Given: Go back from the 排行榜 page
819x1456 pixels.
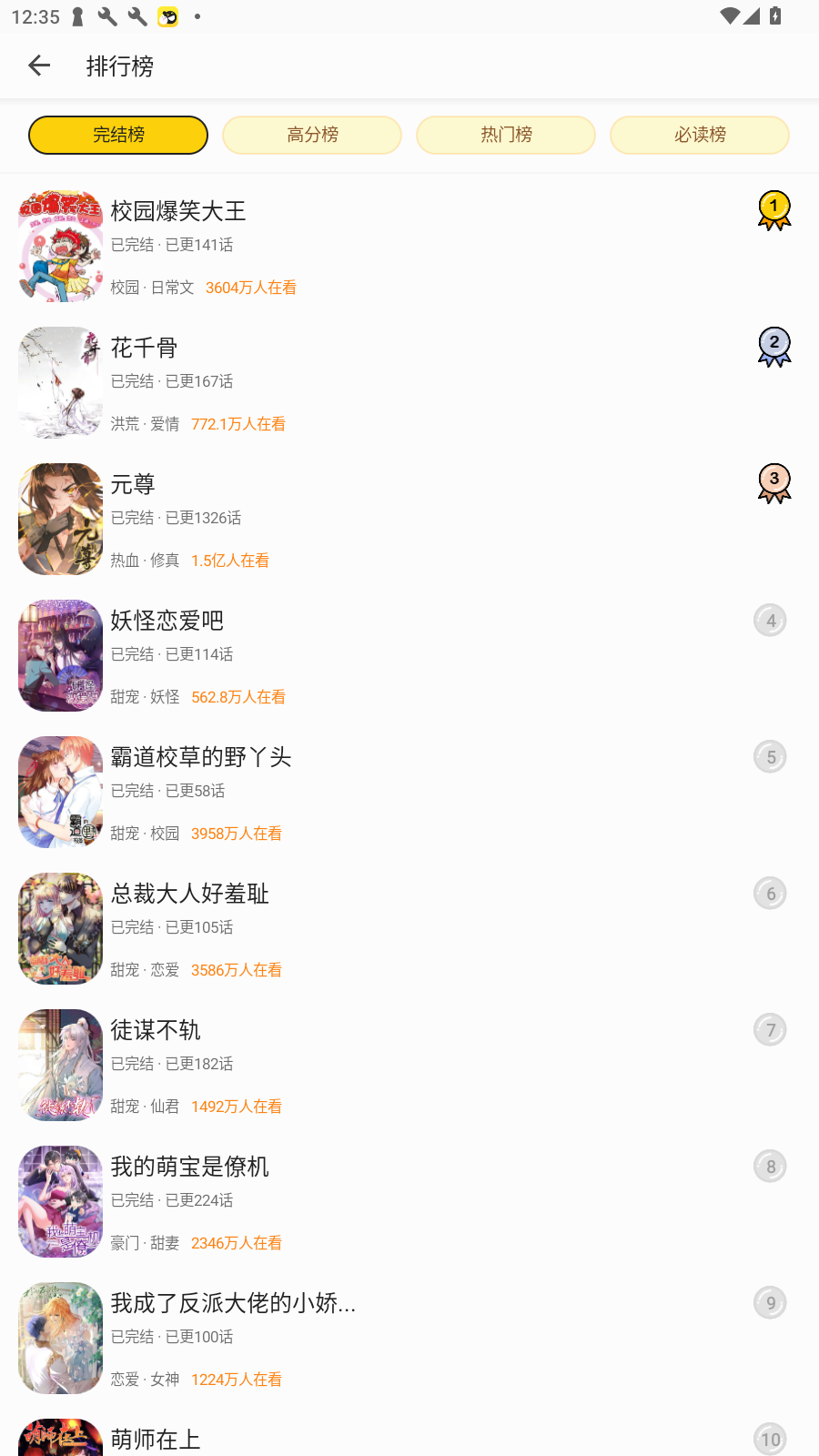Looking at the screenshot, I should [x=39, y=66].
